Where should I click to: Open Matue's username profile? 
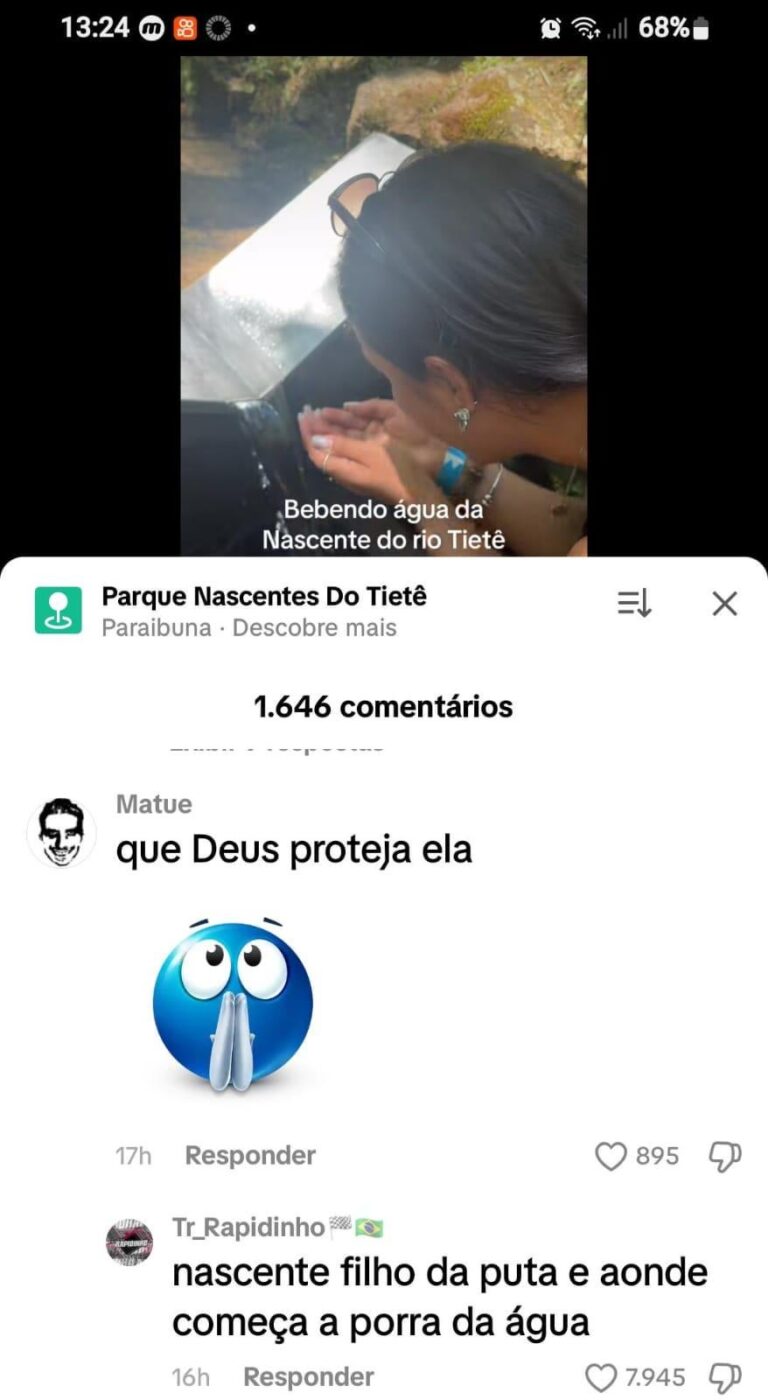pyautogui.click(x=154, y=804)
